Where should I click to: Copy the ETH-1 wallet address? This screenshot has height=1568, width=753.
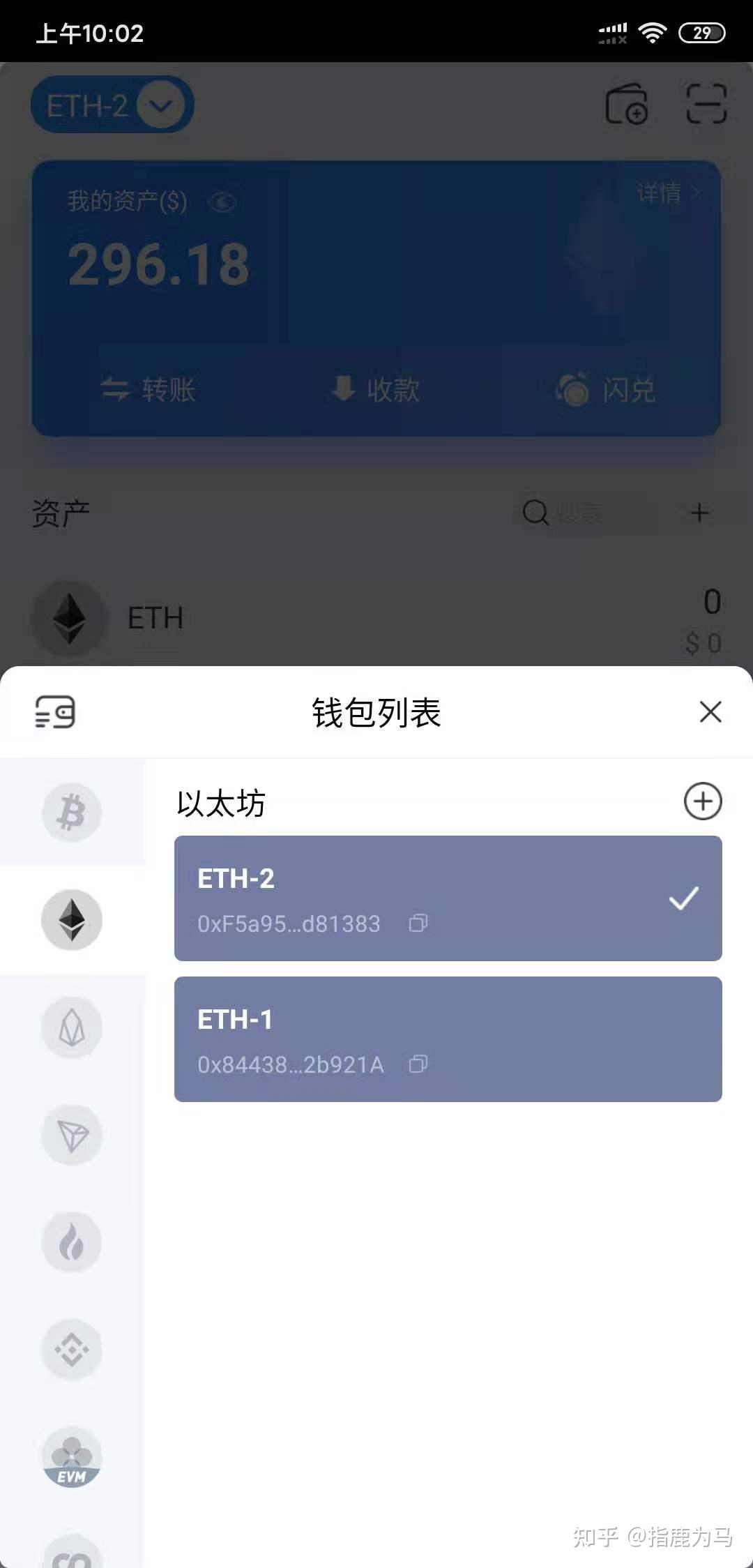[419, 1064]
